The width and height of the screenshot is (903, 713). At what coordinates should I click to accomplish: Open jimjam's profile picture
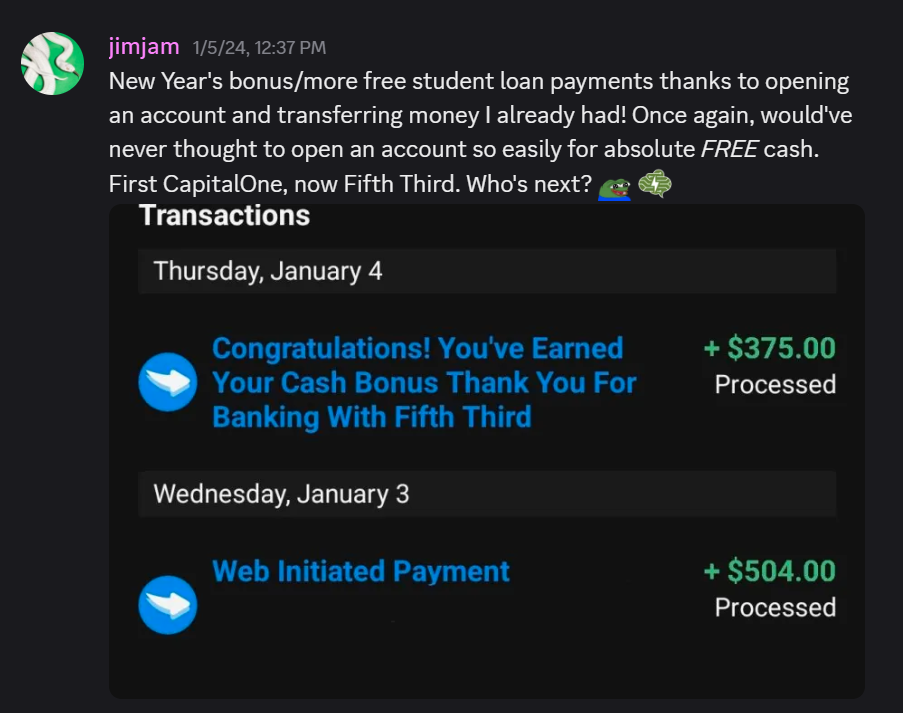(x=52, y=64)
